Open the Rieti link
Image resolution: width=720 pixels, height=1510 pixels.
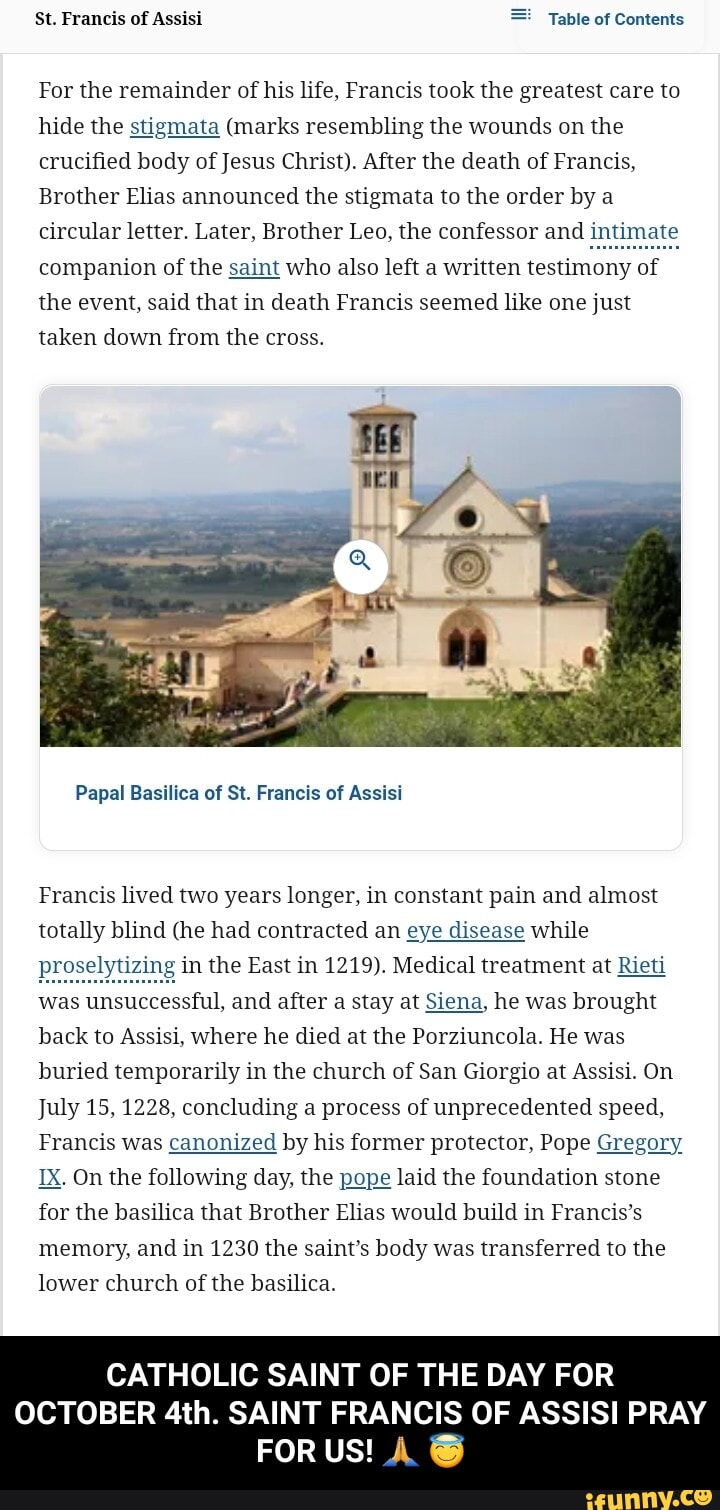tap(641, 966)
